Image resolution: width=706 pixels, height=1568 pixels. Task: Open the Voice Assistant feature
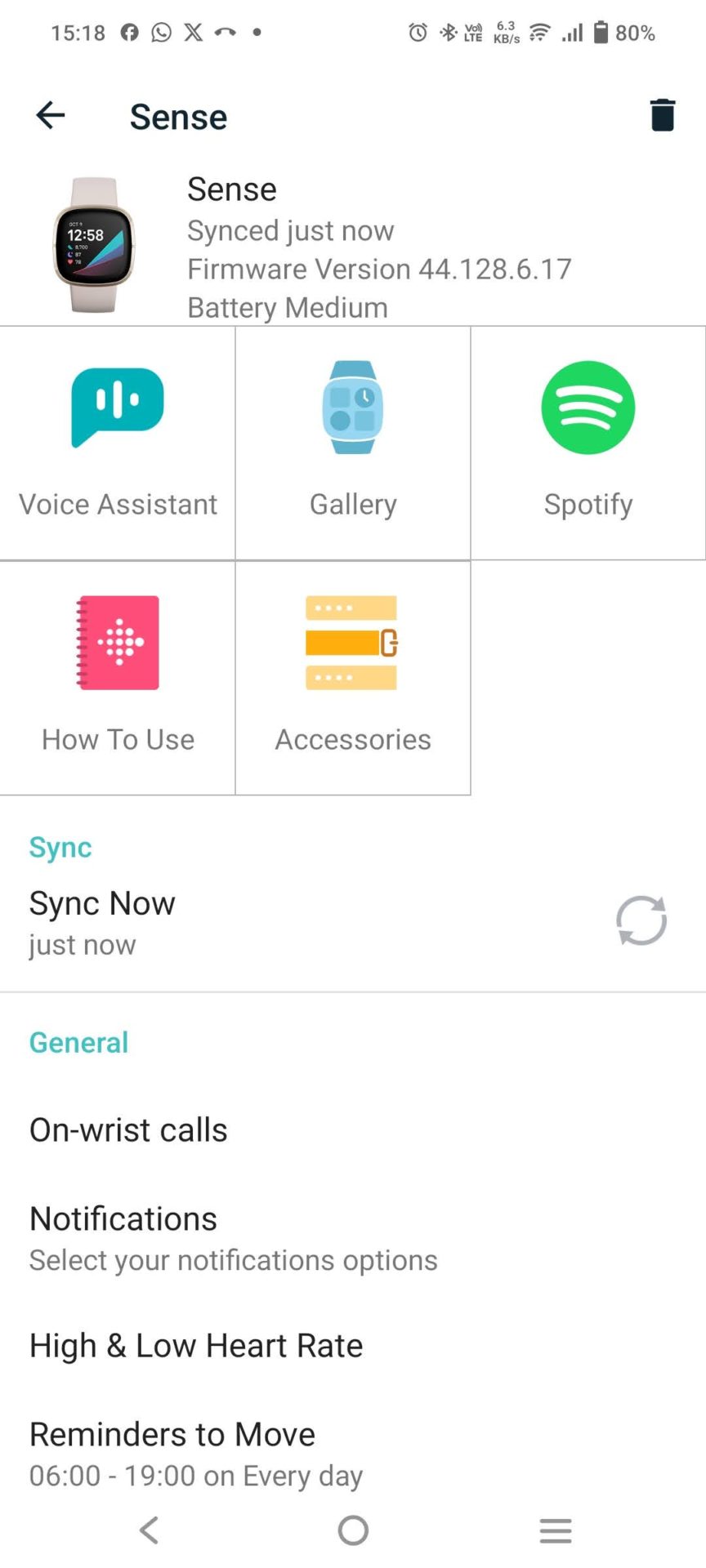(118, 441)
